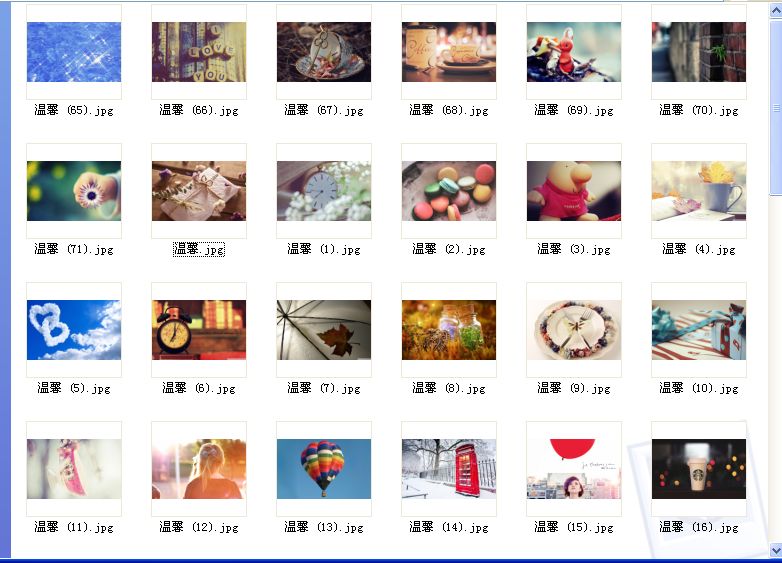
Task: Open flower image 温馨 (71).jpg
Action: (x=73, y=191)
